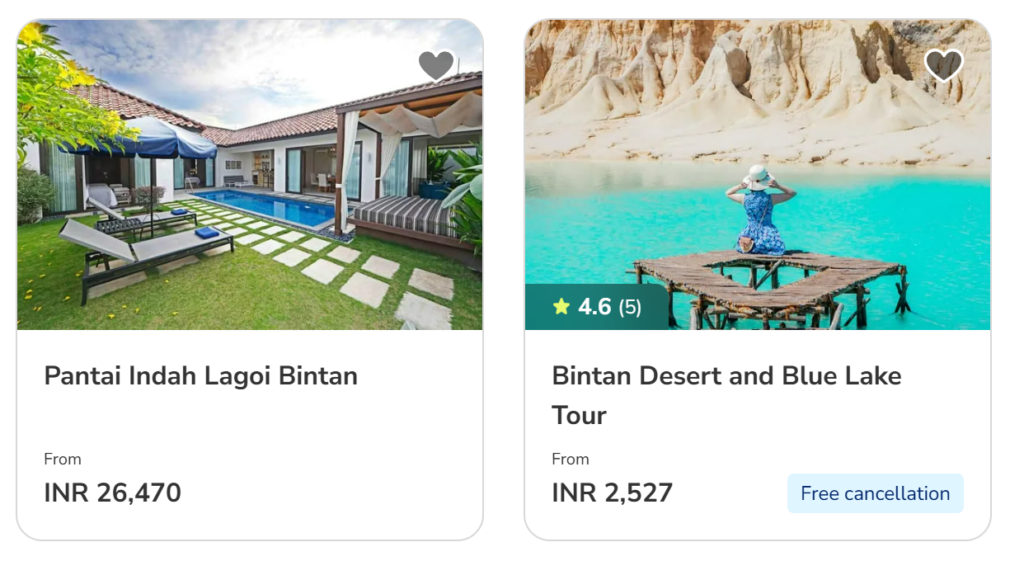The height and width of the screenshot is (561, 1024).
Task: Open Bintan Desert and Blue Lake Tour card
Action: pos(726,377)
